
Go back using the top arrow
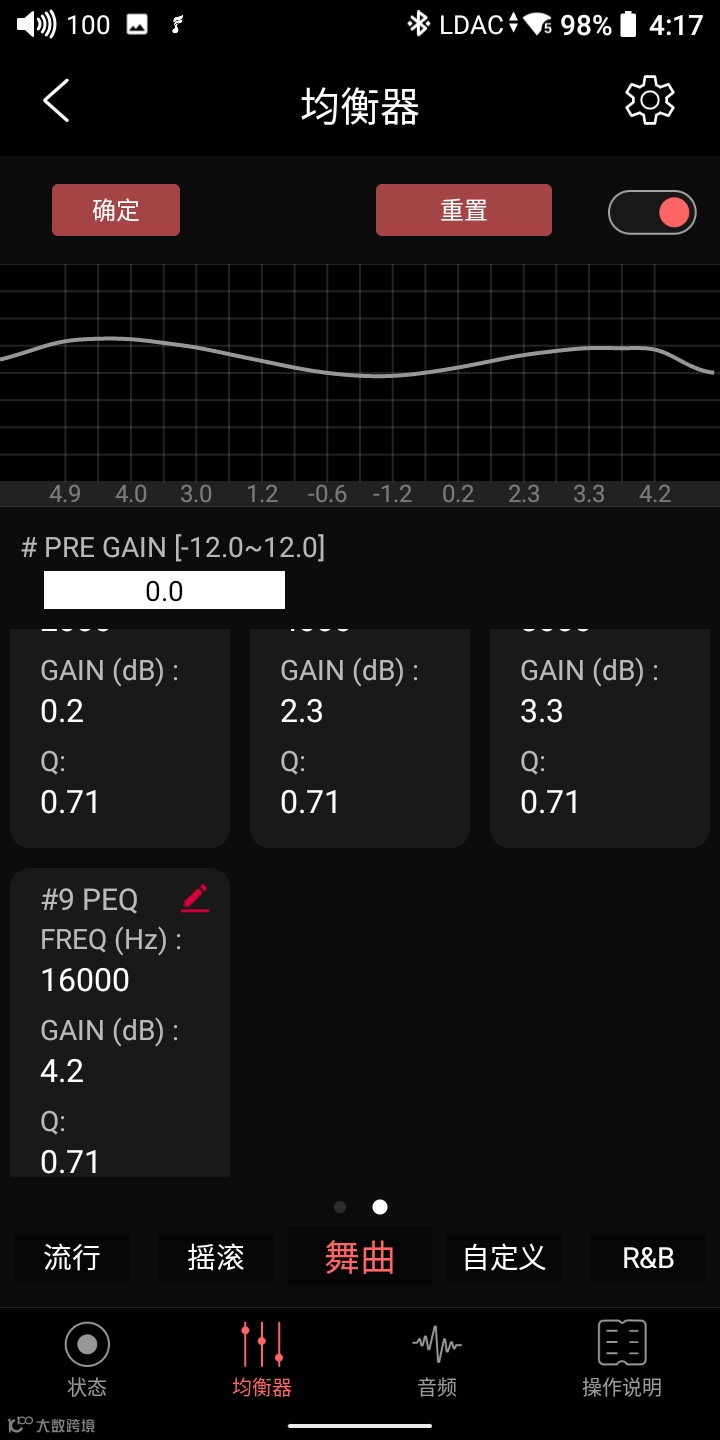click(57, 101)
